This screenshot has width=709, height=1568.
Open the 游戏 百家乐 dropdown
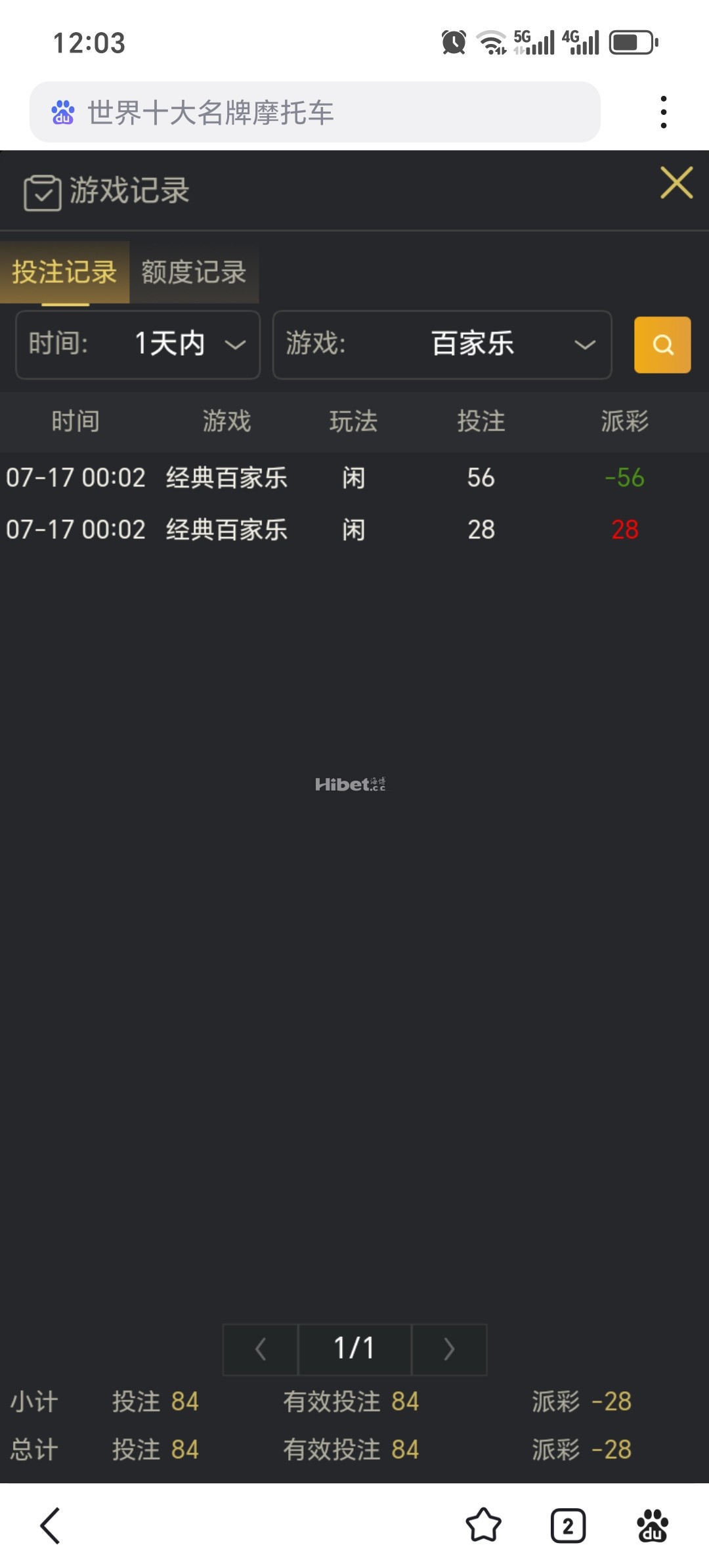tap(442, 345)
